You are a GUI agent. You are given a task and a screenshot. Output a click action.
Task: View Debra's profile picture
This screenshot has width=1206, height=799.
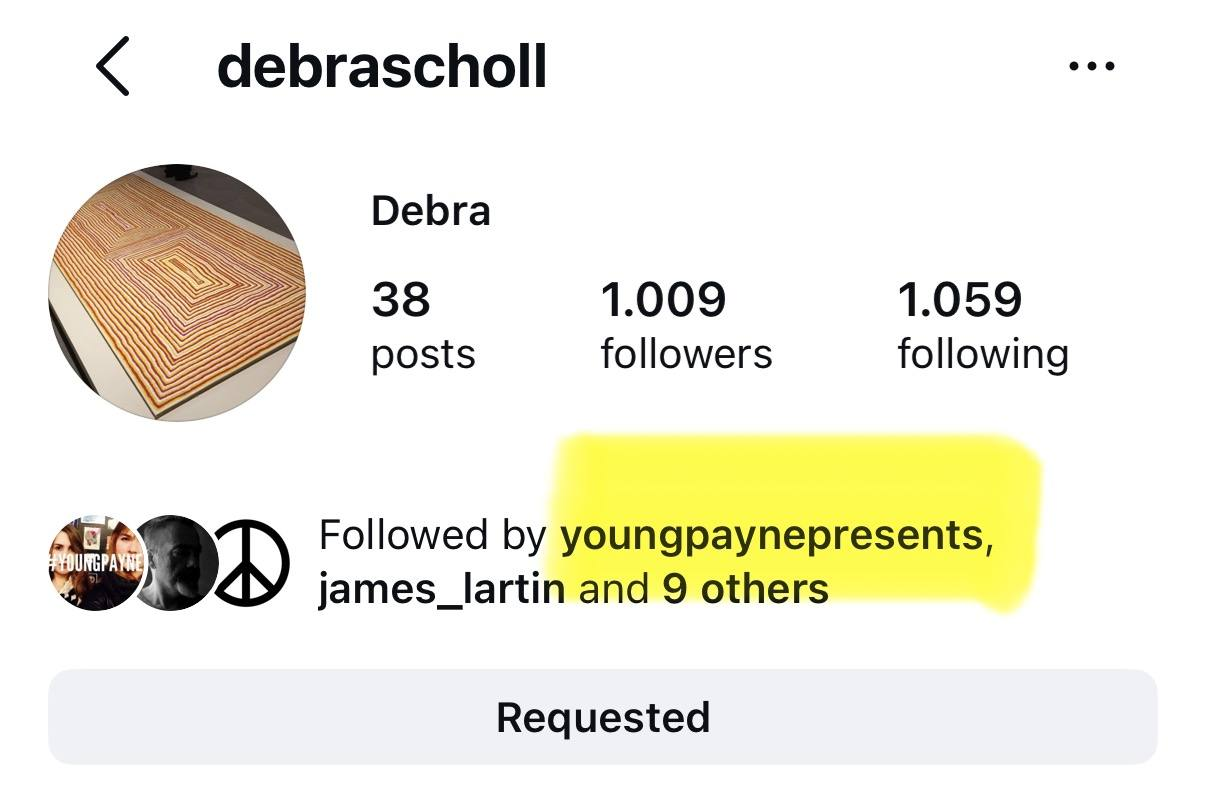click(177, 292)
